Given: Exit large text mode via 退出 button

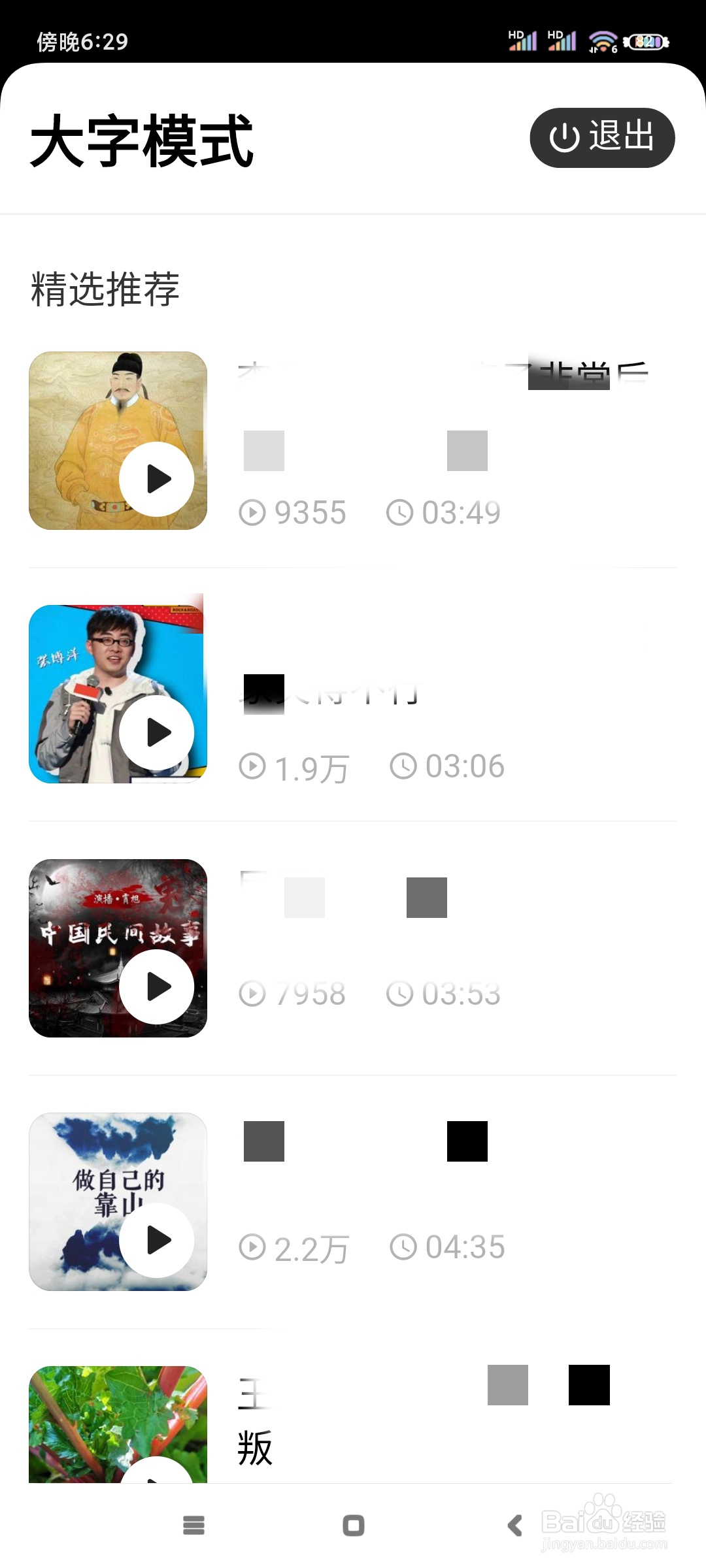Looking at the screenshot, I should [x=603, y=138].
